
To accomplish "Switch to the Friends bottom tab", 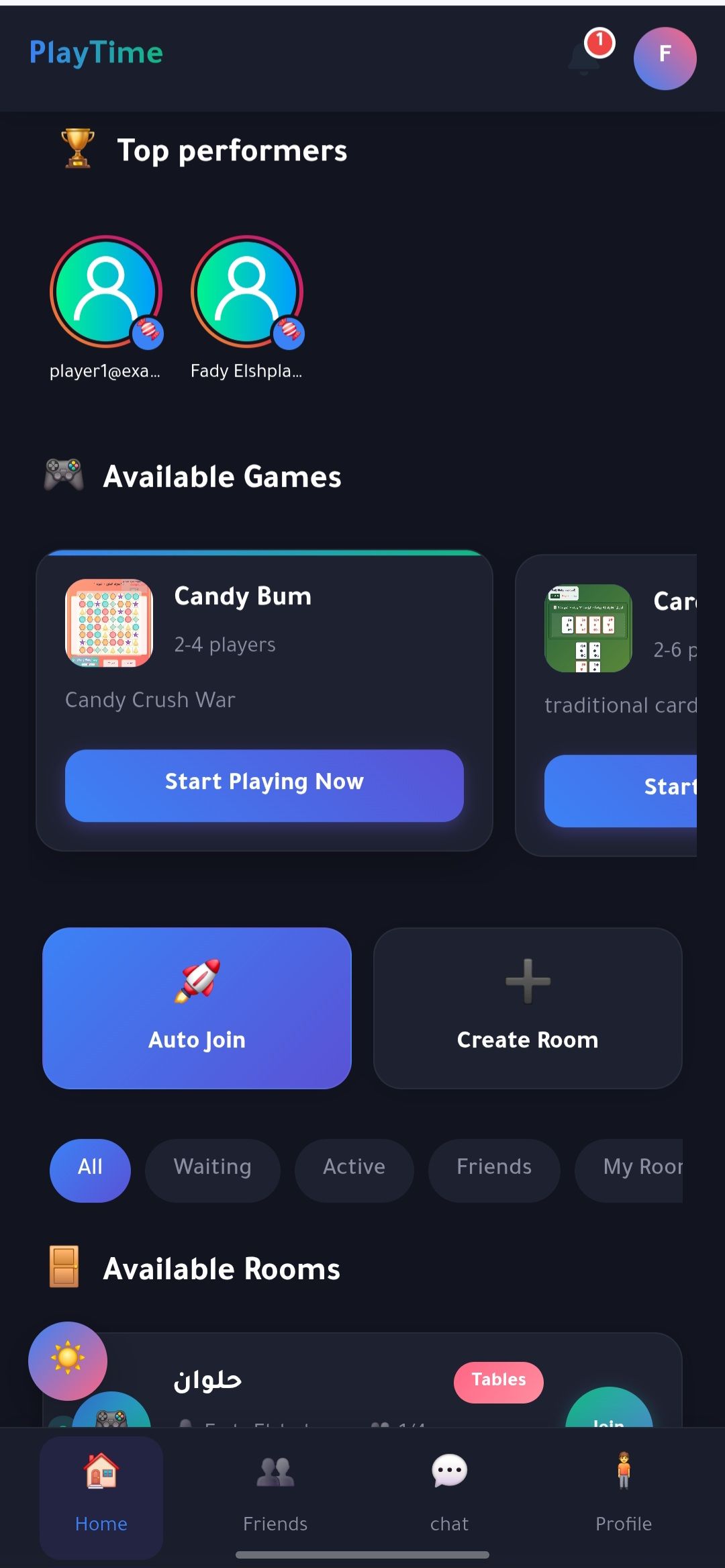I will click(x=275, y=1497).
